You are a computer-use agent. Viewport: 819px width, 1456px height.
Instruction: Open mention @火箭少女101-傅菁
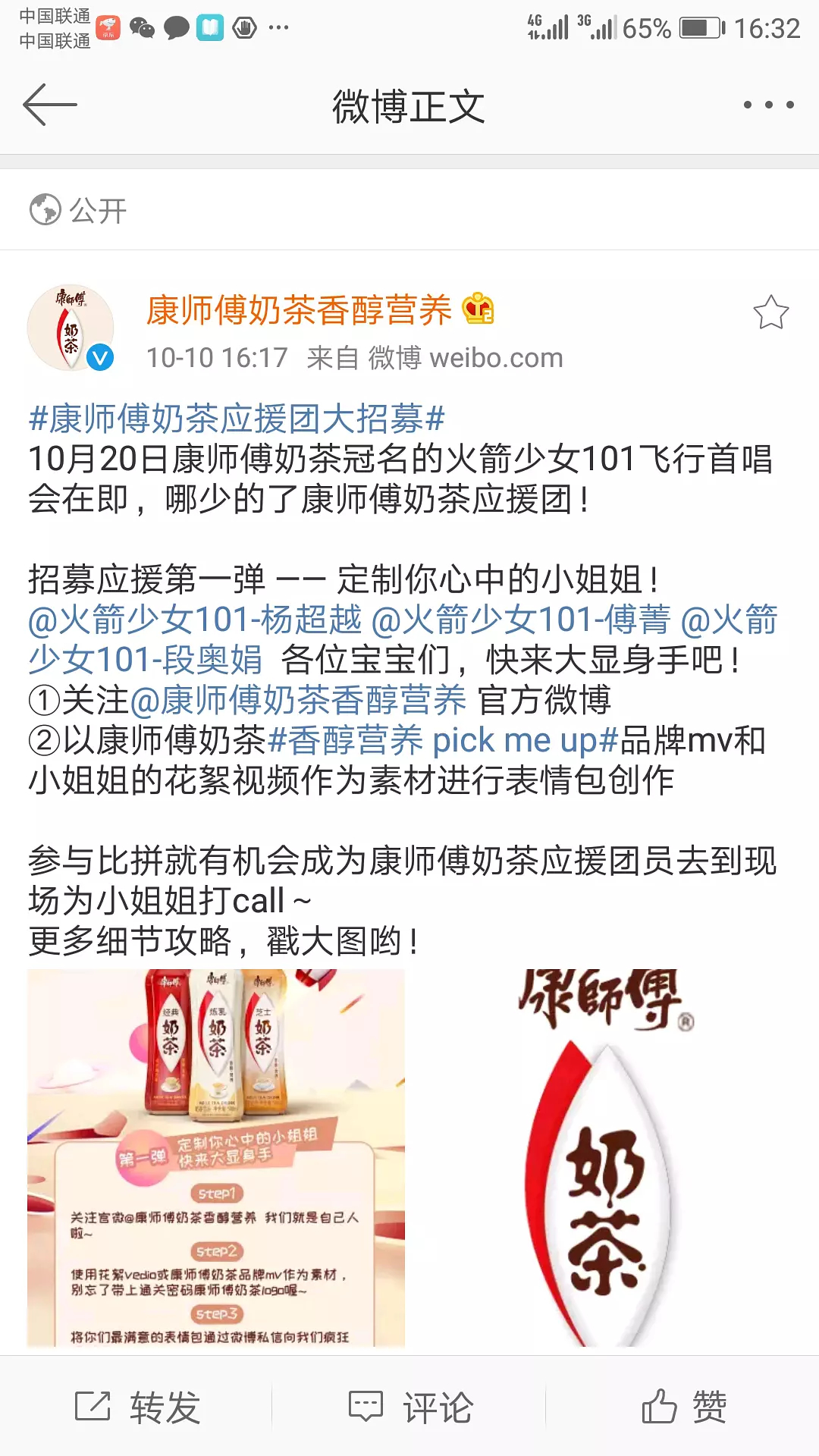521,620
